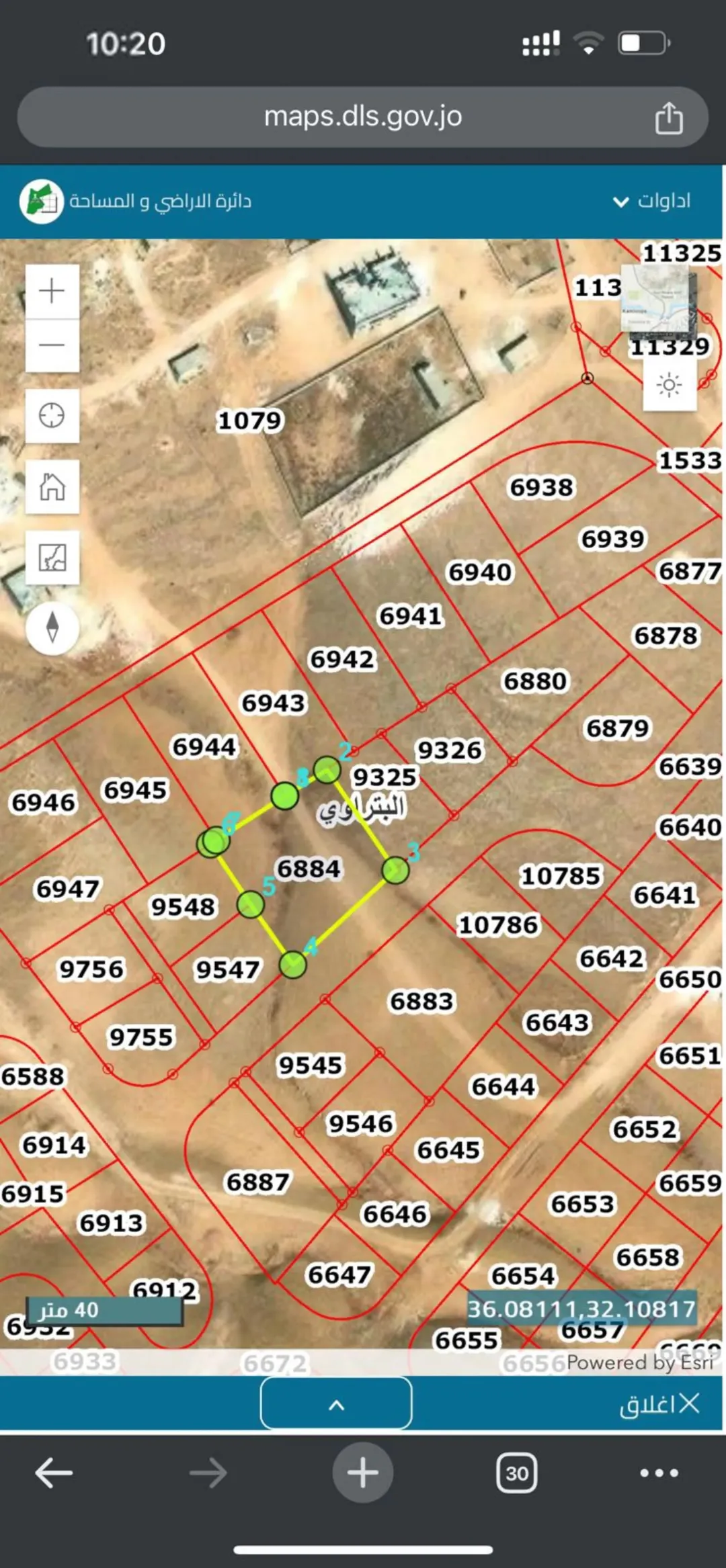Open the ادوات tools dropdown

651,201
